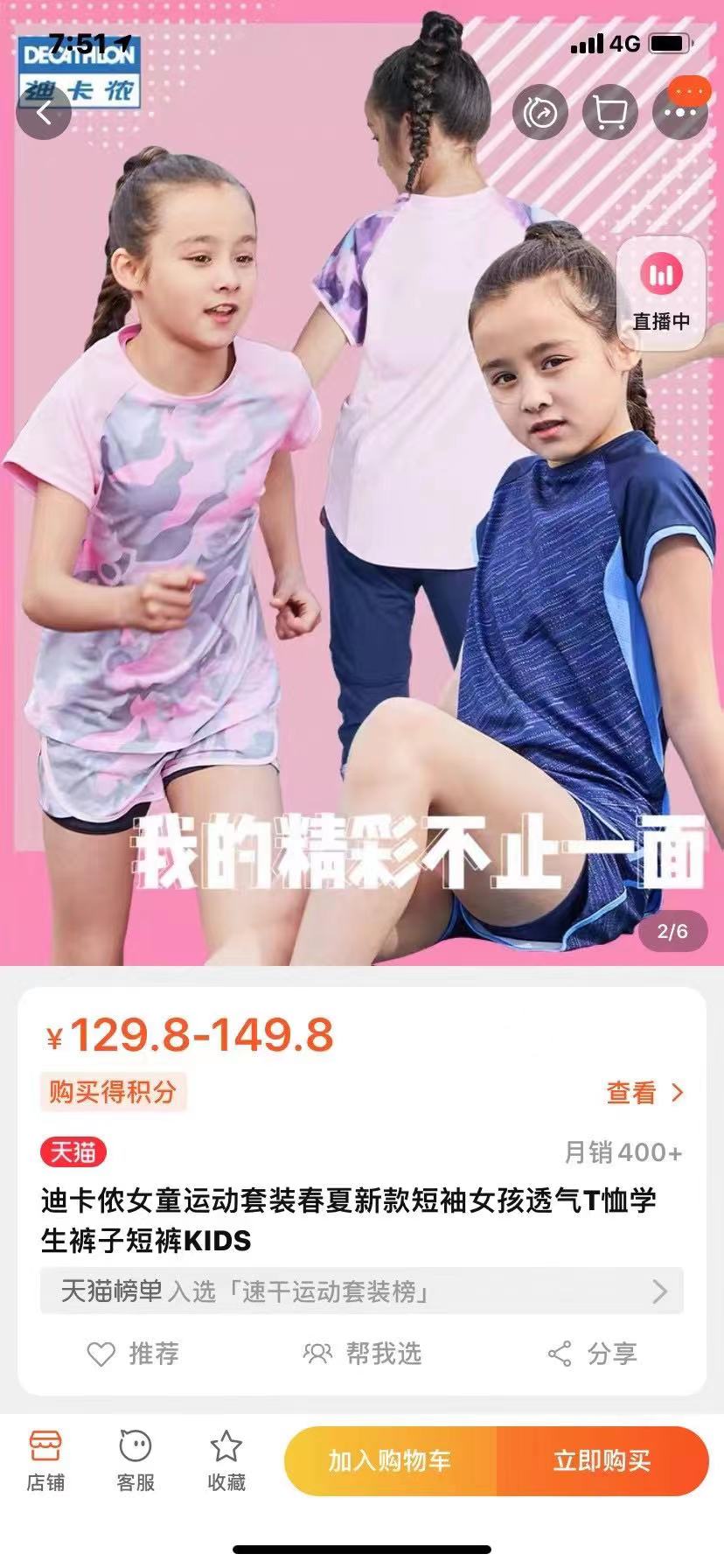
Task: Tap the circular arrow icon beside cart
Action: click(x=540, y=113)
